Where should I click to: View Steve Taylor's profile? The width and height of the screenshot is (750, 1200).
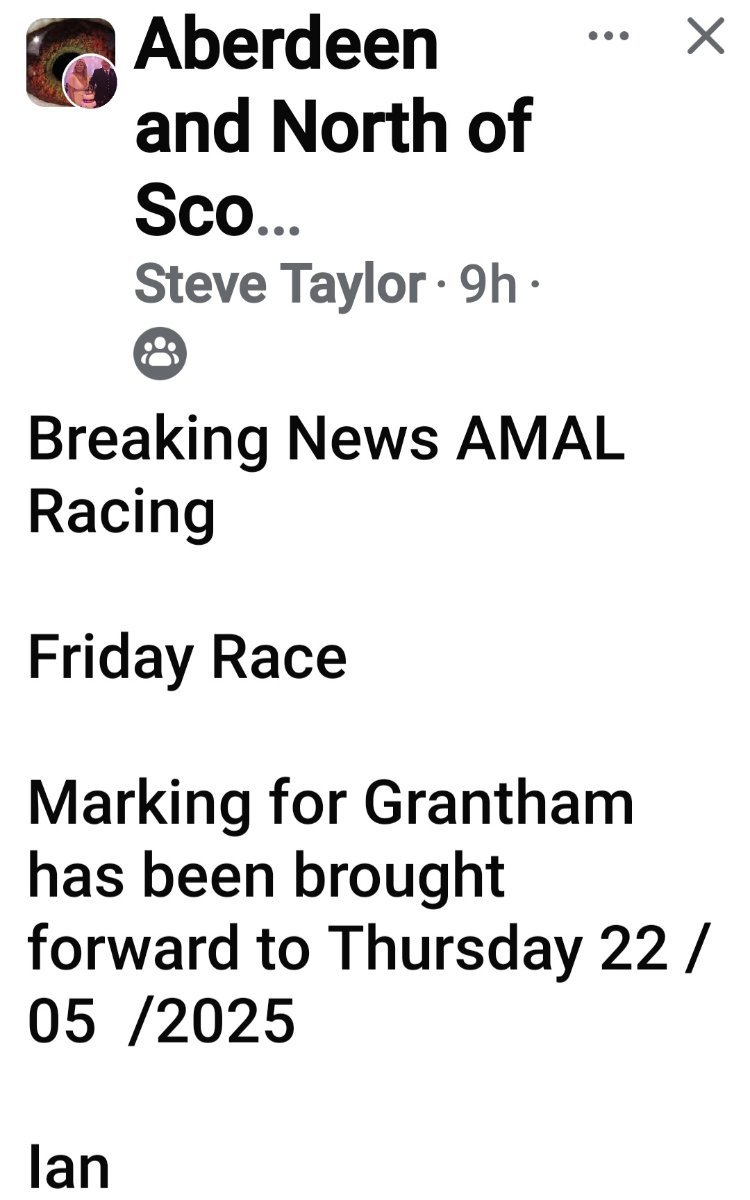279,285
